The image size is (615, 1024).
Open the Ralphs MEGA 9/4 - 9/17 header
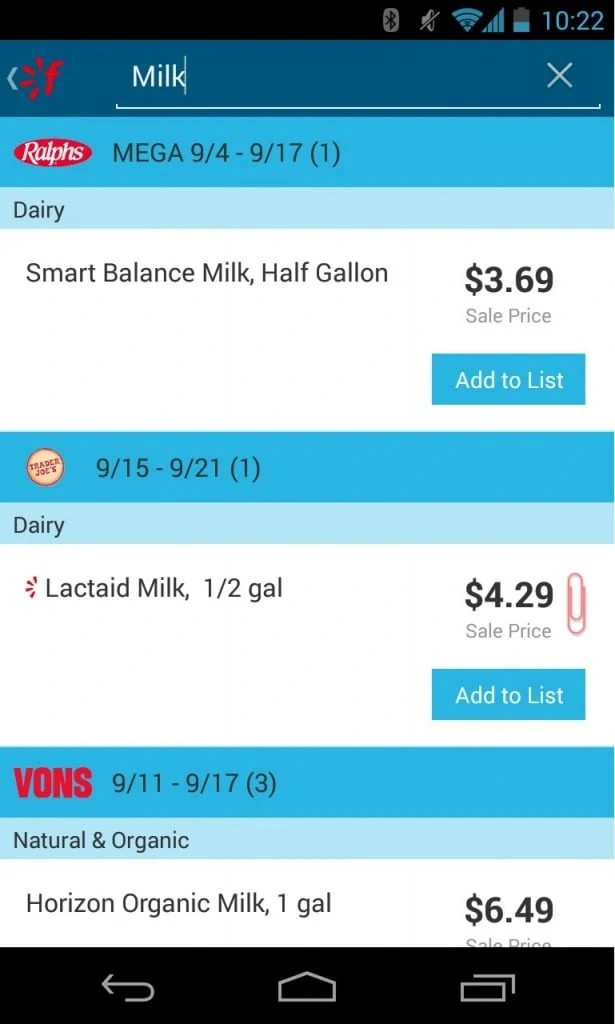tap(307, 153)
